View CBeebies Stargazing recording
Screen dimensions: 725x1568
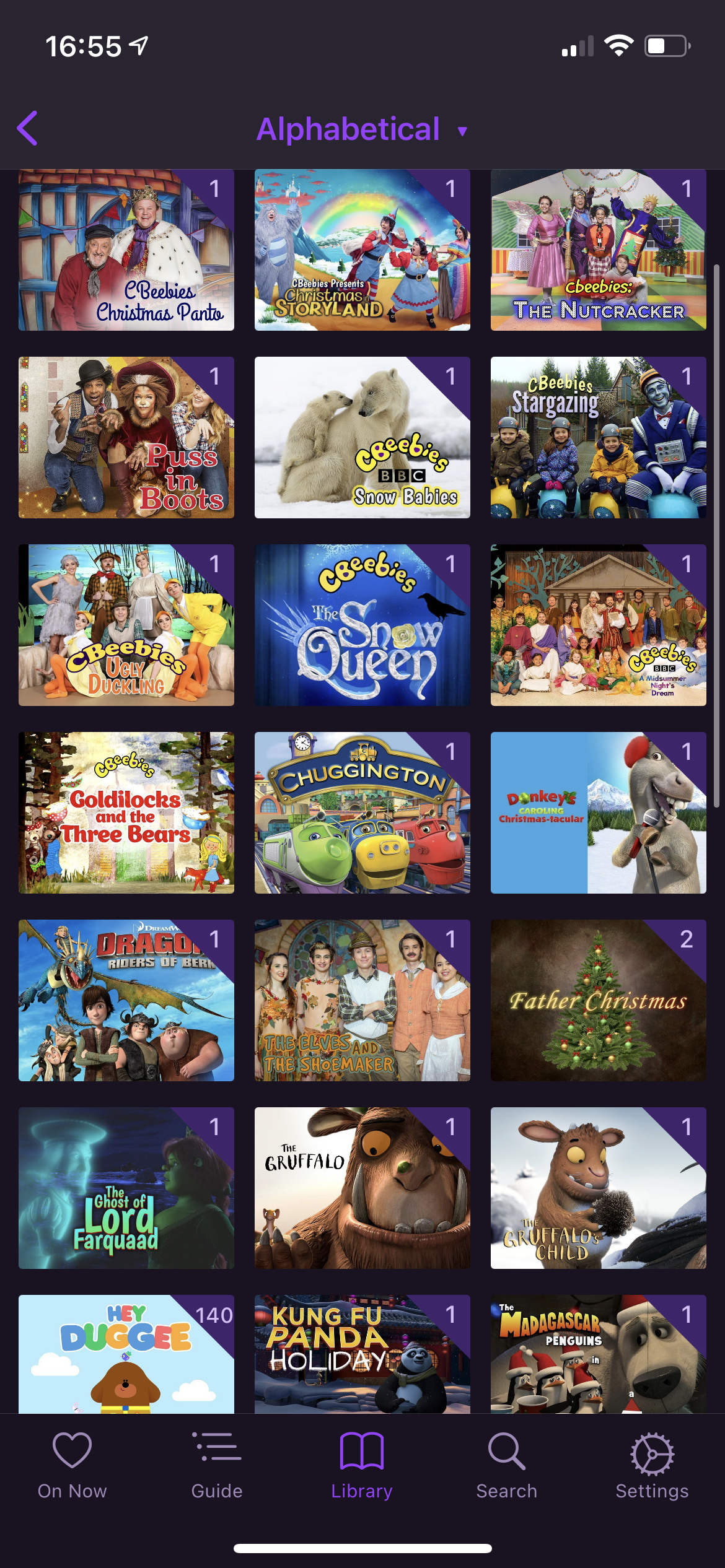598,438
